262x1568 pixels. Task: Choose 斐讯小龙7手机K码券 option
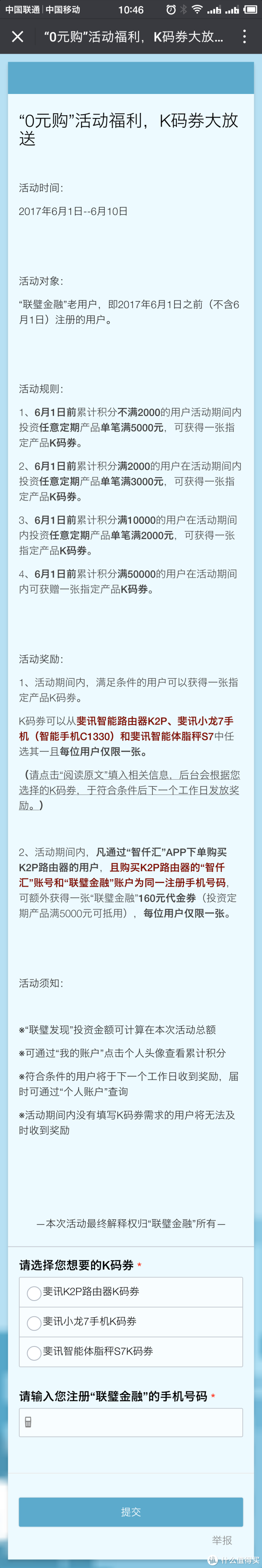point(34,1322)
